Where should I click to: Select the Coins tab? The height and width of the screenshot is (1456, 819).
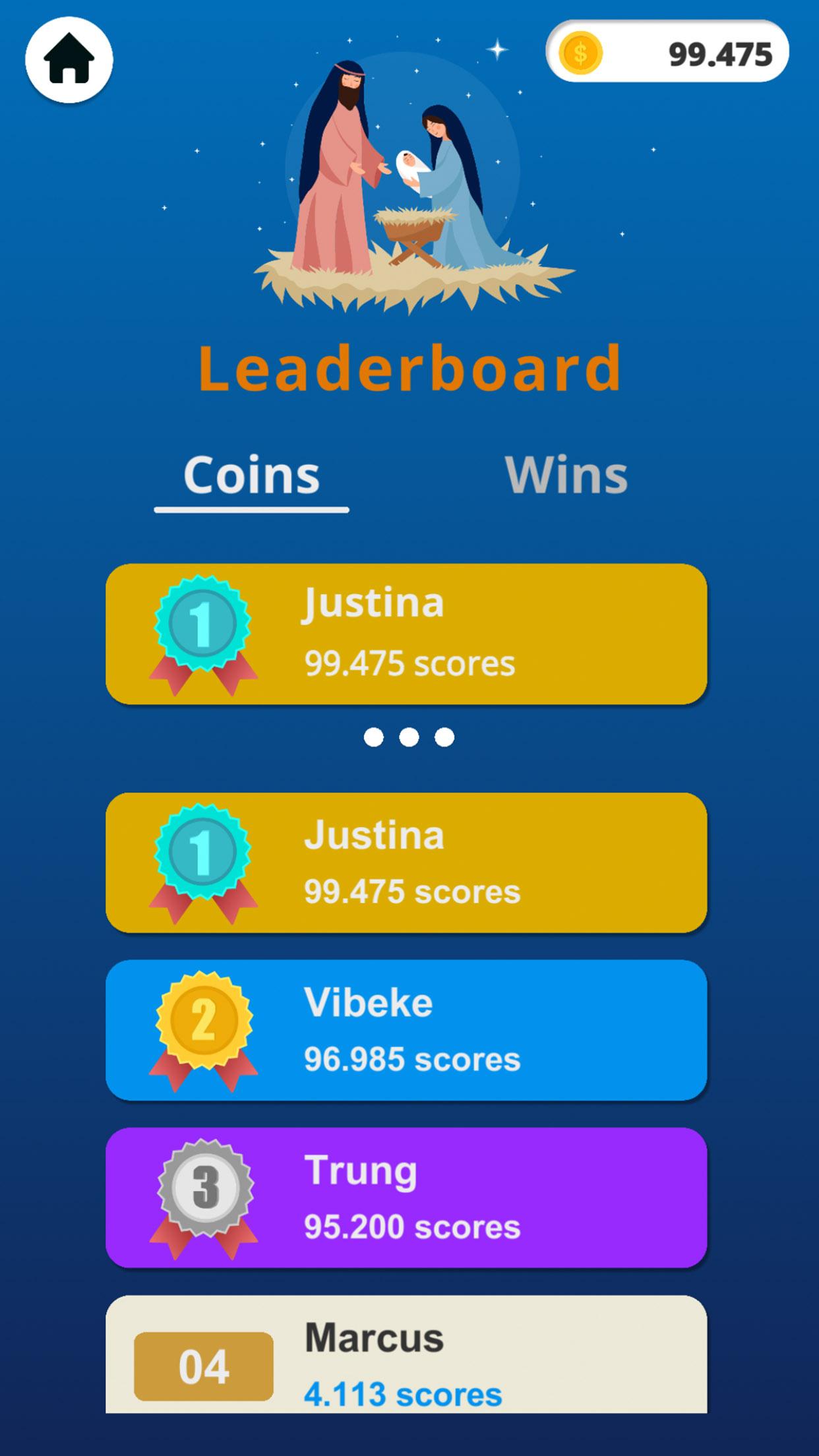click(x=251, y=477)
